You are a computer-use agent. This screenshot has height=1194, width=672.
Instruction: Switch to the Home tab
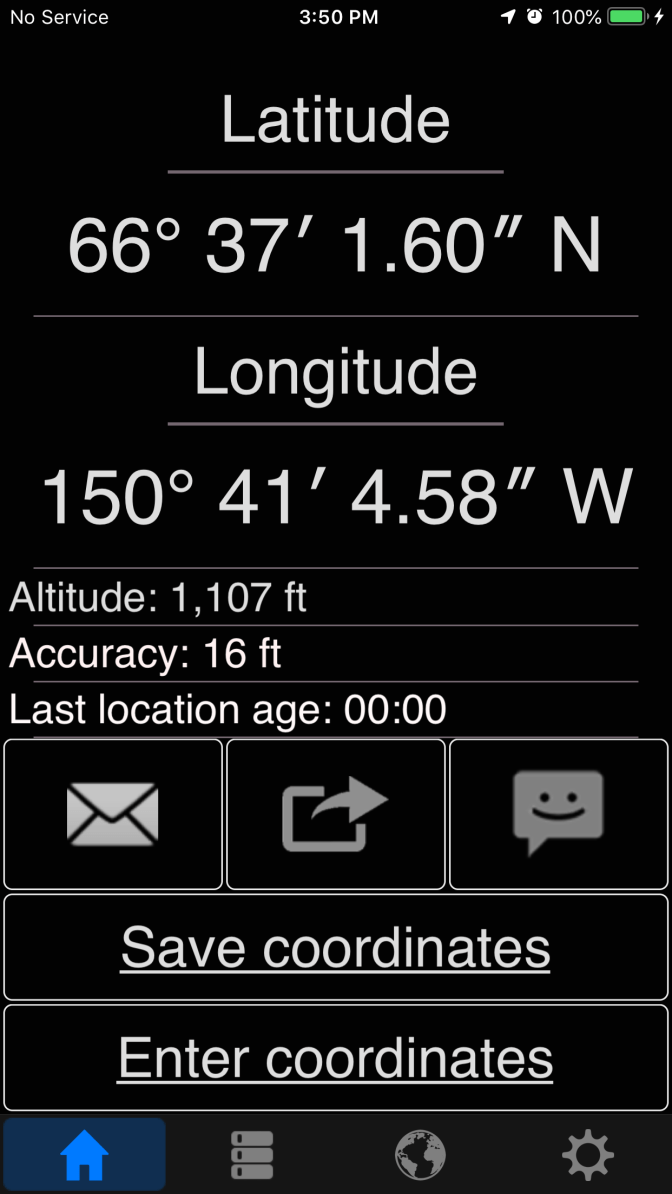85,1155
